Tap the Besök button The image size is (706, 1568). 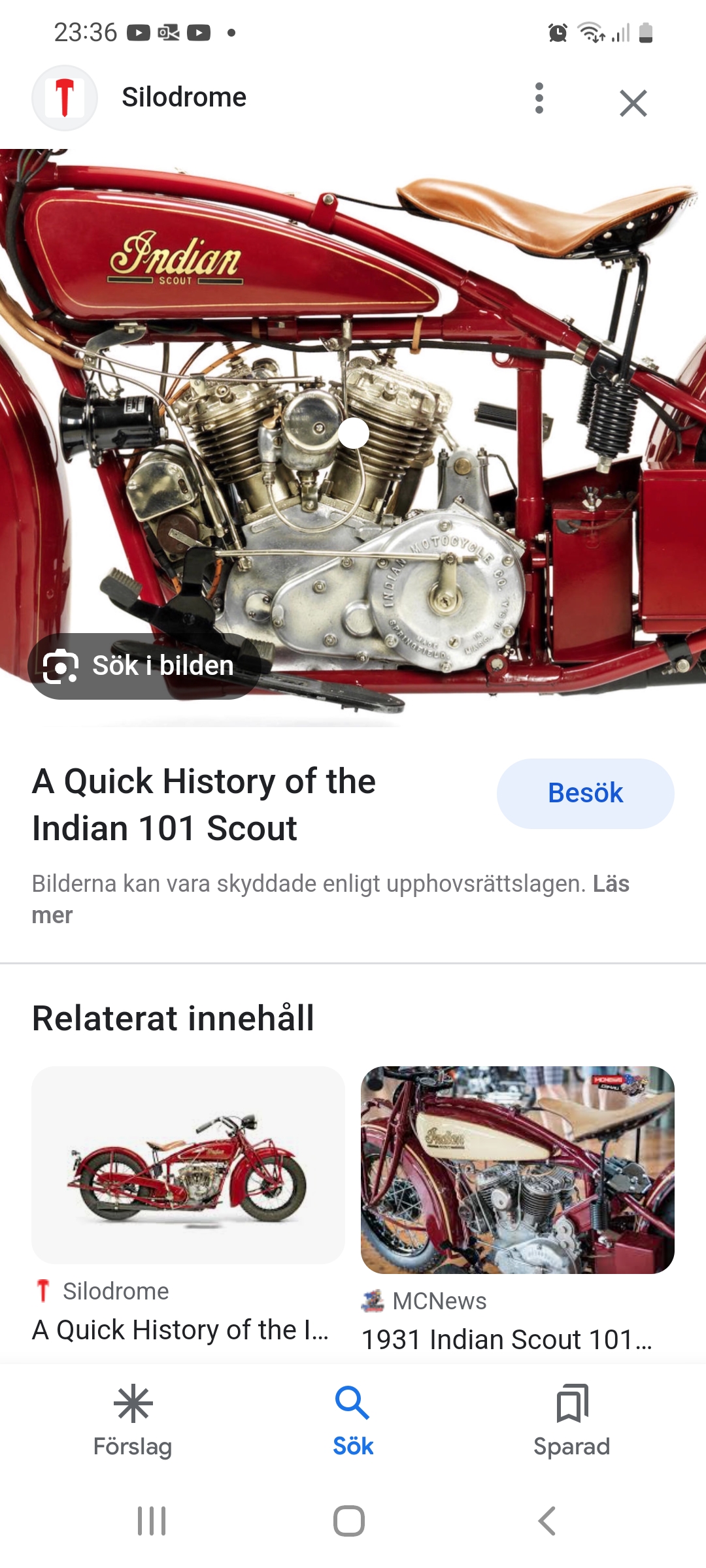click(585, 793)
